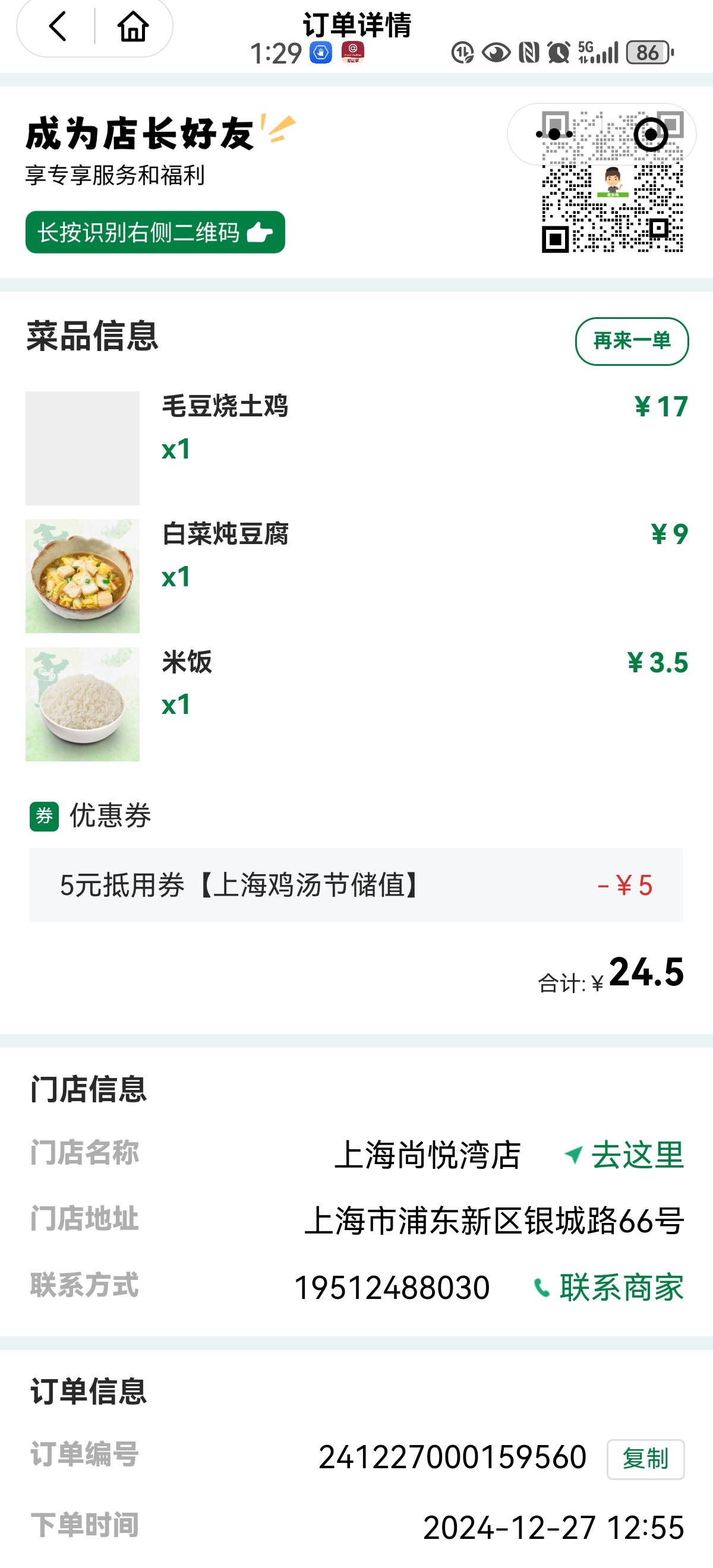Close the mini program via the circle icon

tap(651, 134)
